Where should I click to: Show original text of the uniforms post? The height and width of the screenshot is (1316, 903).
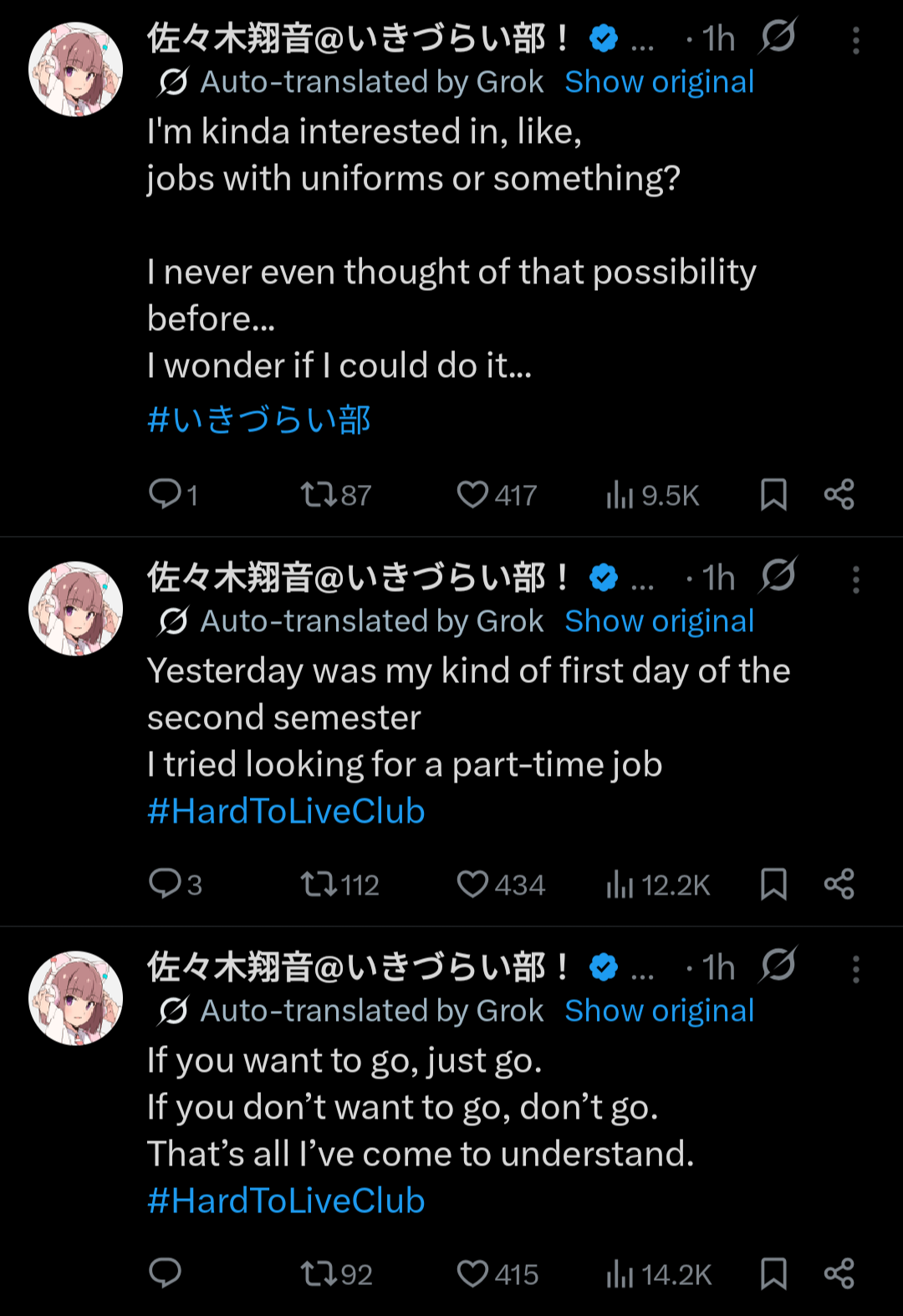659,82
